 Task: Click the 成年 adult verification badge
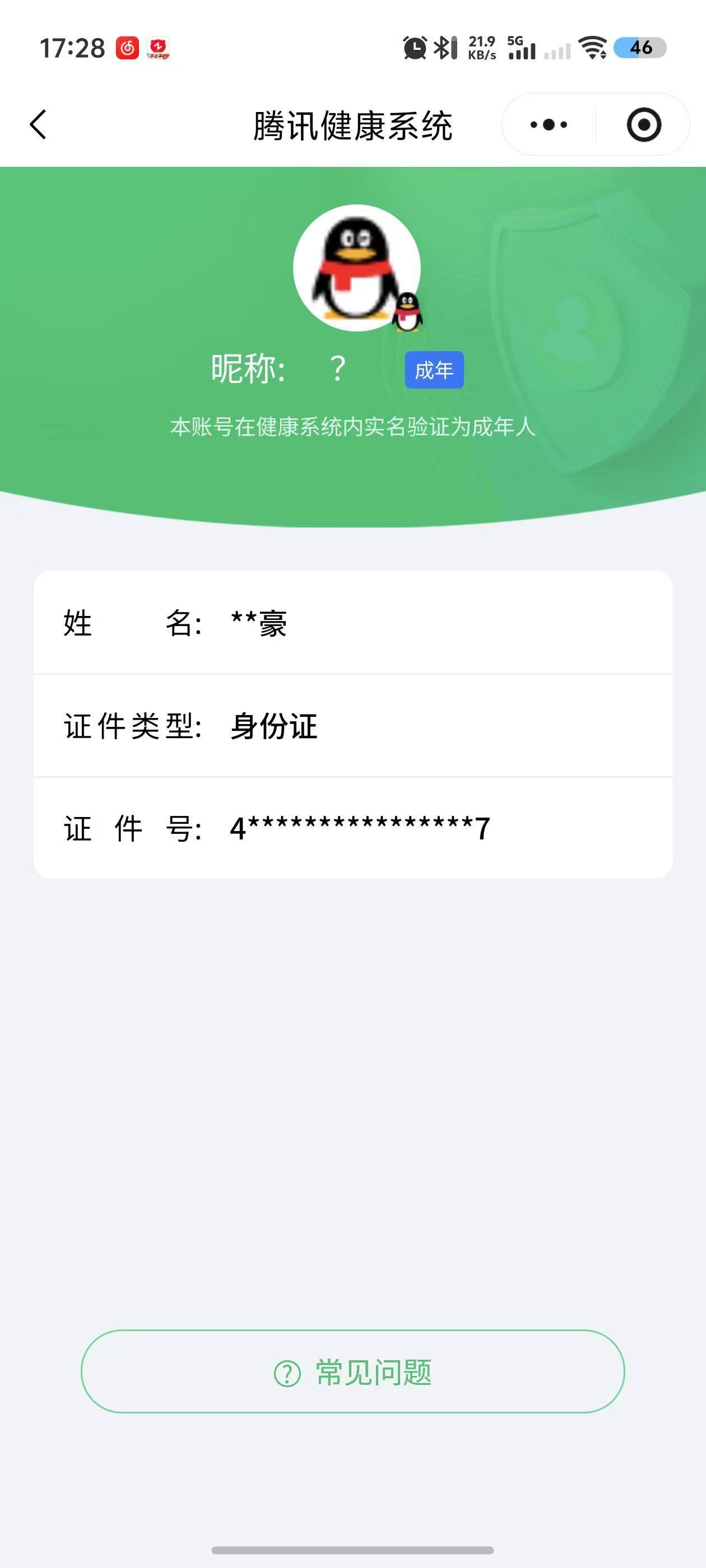434,370
